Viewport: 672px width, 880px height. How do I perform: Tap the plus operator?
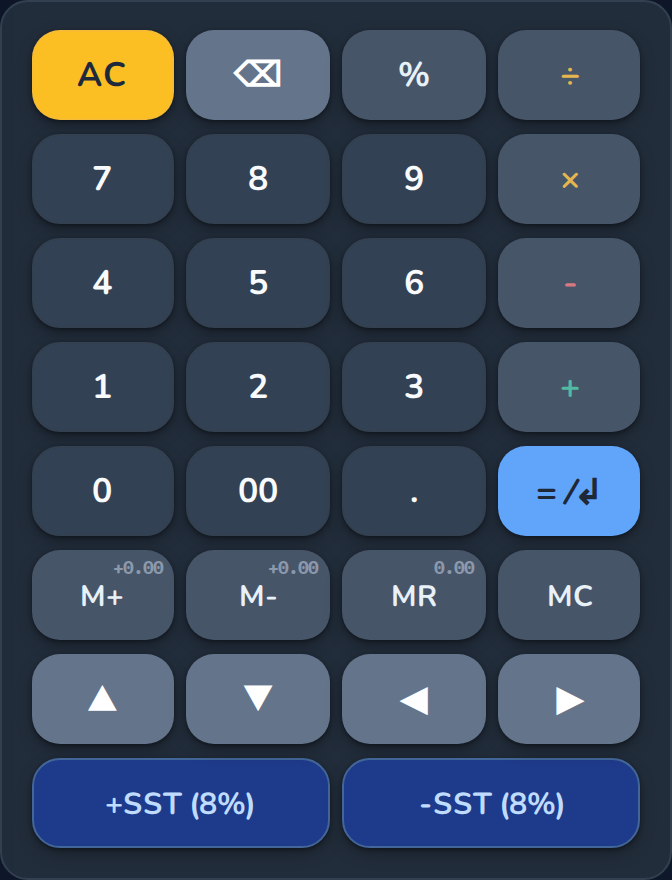[x=569, y=387]
